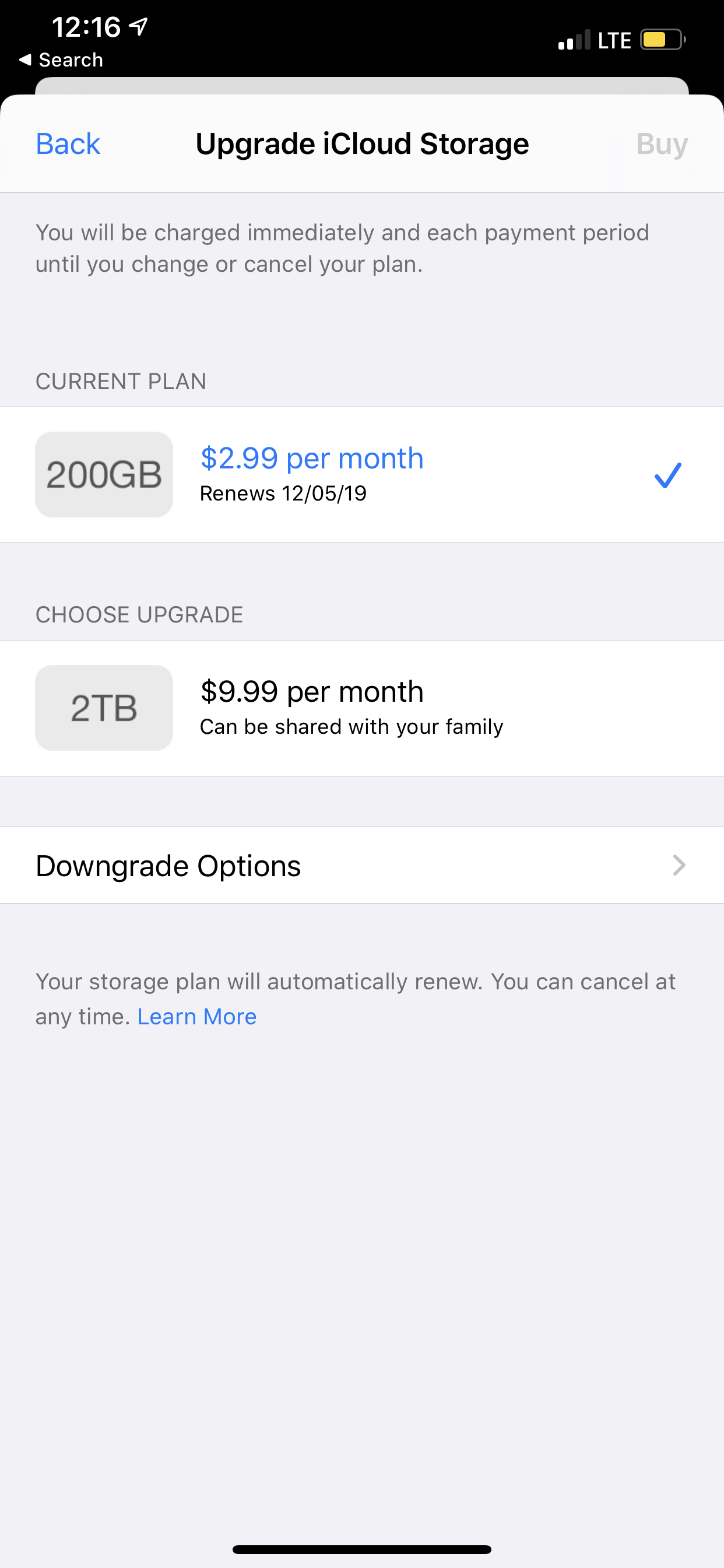Go back from Upgrade iCloud Storage

68,144
